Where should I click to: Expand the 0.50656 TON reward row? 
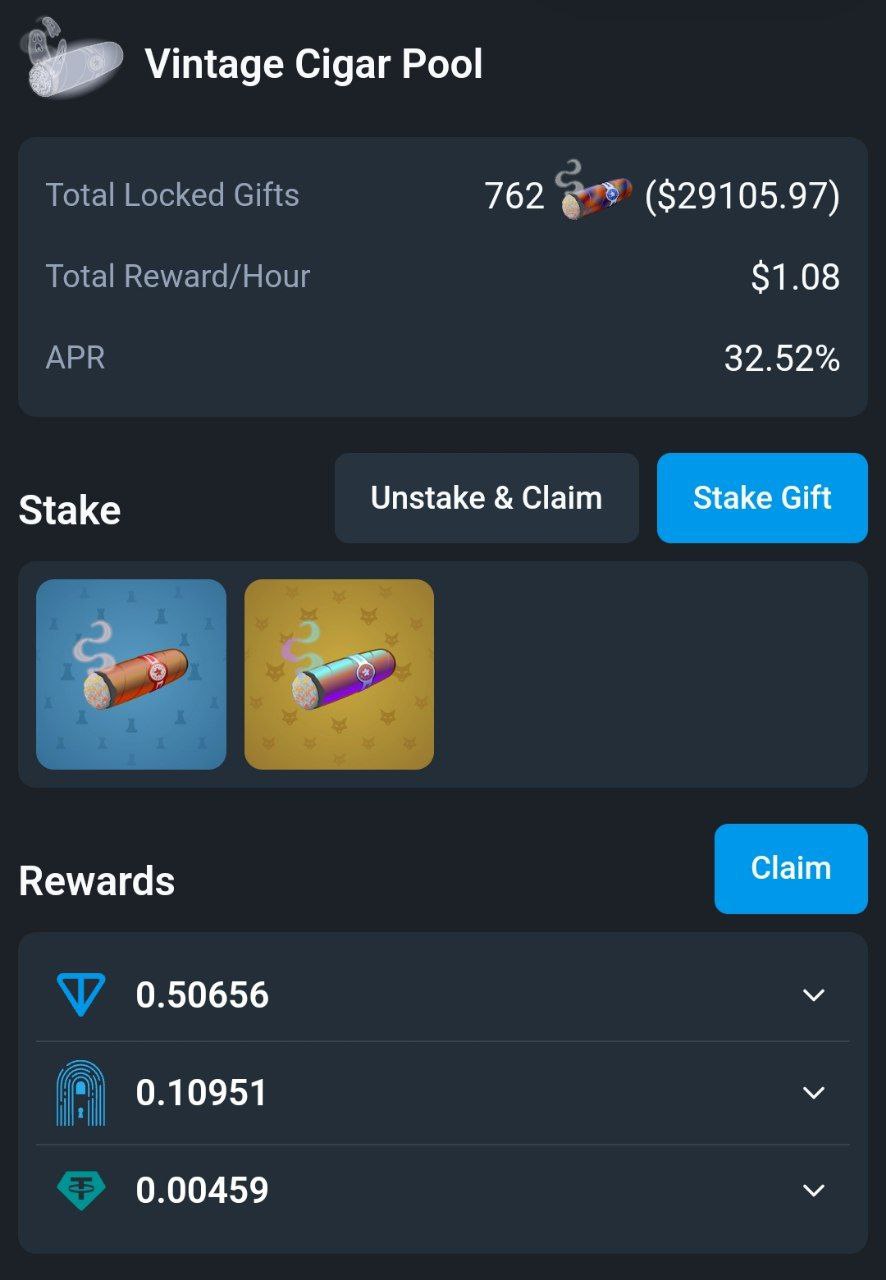813,995
